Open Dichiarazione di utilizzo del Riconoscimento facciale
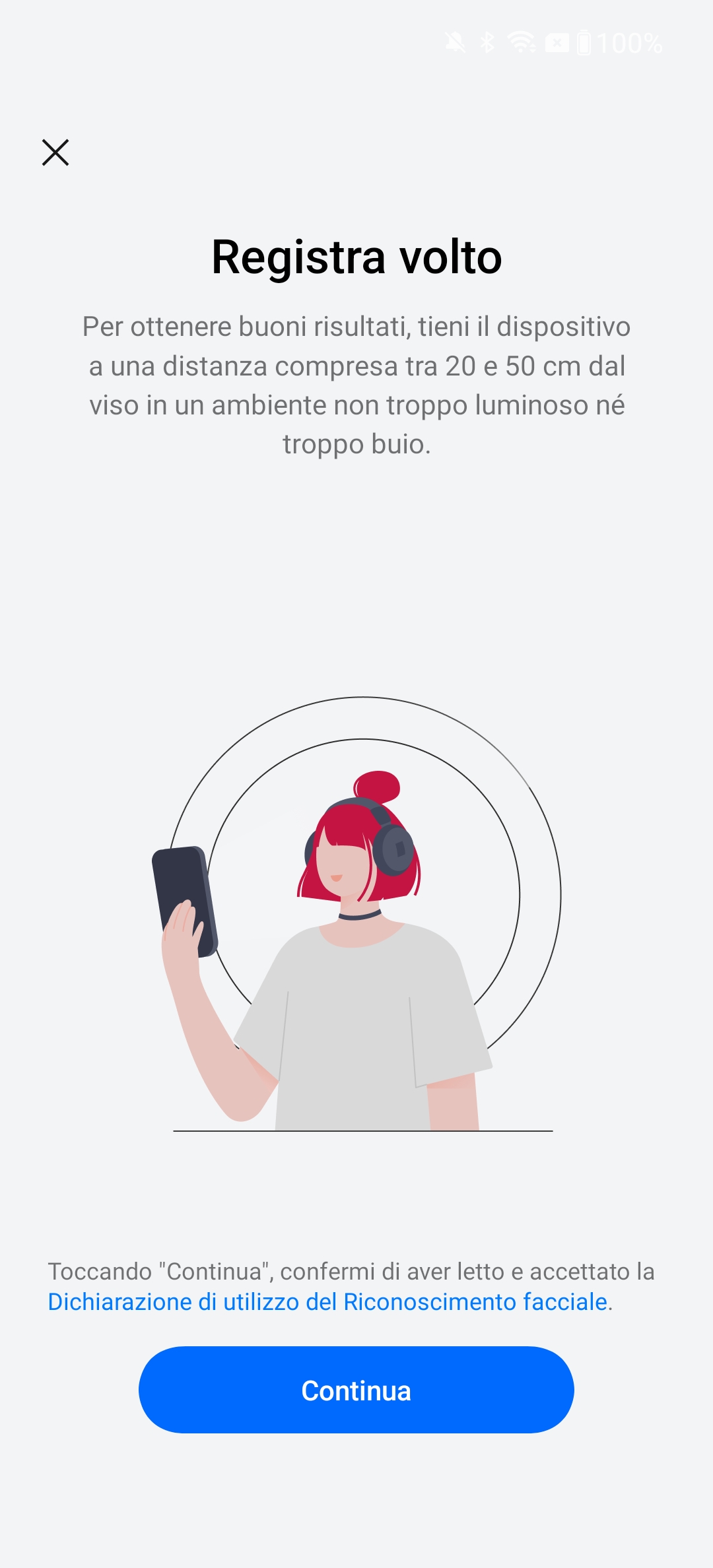713x1568 pixels. (x=327, y=1302)
